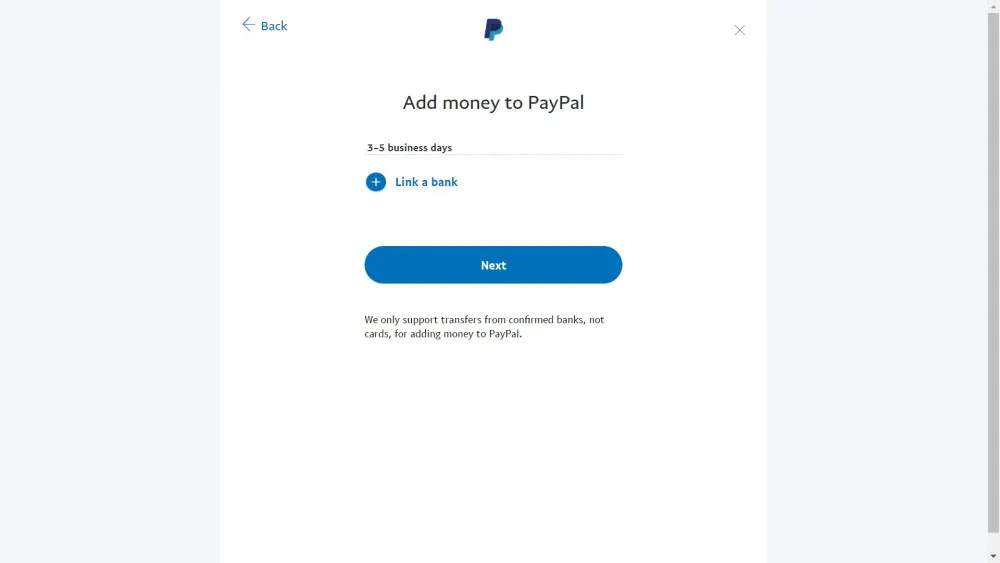Tap Link a bank
Image resolution: width=1000 pixels, height=563 pixels.
coord(413,182)
